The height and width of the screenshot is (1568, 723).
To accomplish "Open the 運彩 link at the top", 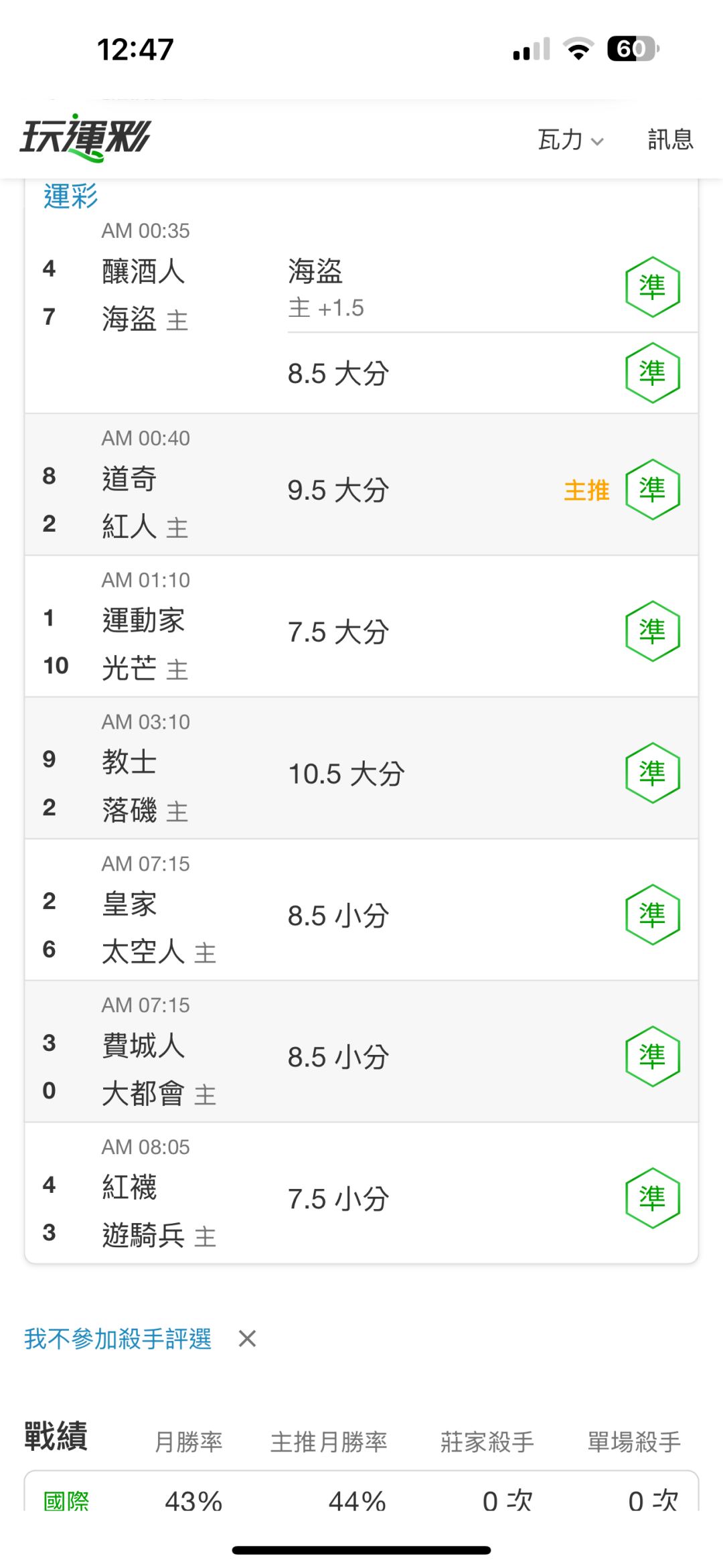I will [x=70, y=196].
